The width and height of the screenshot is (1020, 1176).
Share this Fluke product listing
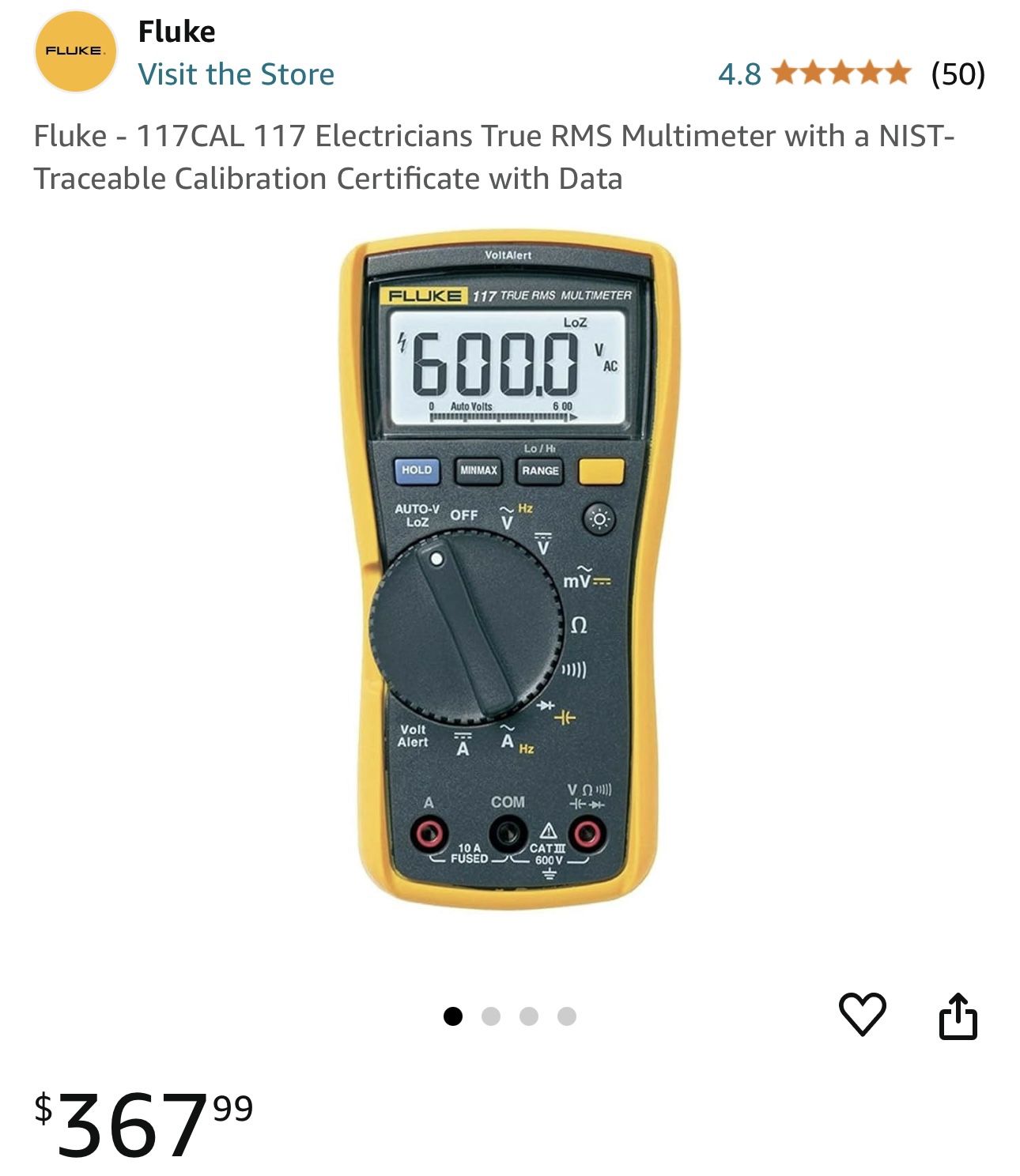[x=958, y=1016]
